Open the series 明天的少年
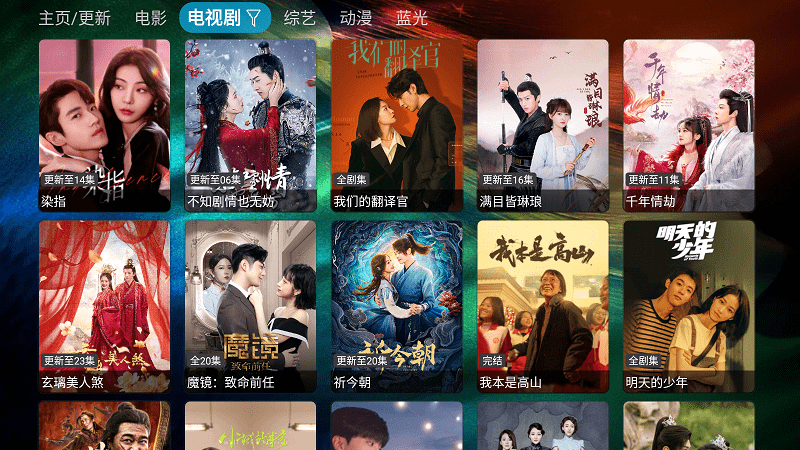 (x=688, y=306)
